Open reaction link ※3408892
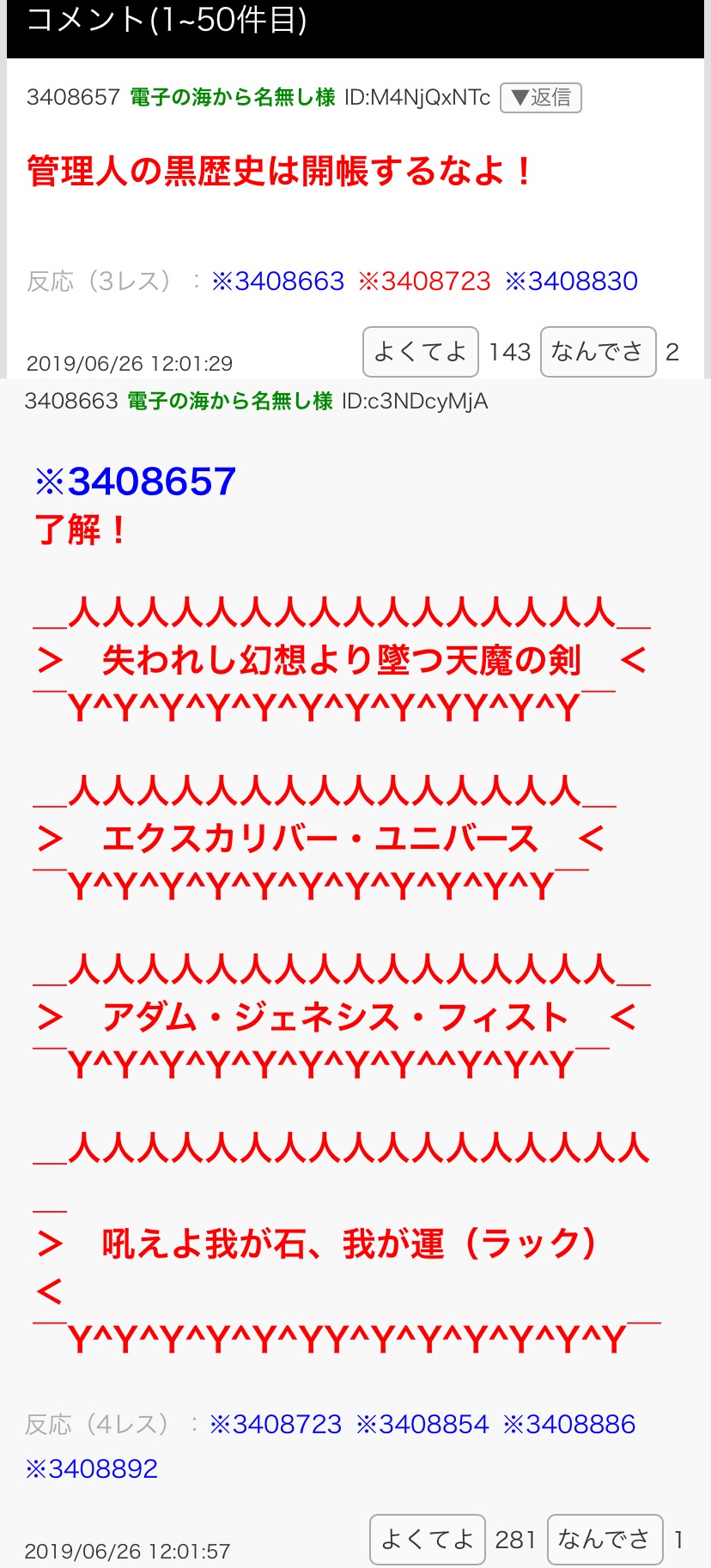The width and height of the screenshot is (711, 1568). [x=92, y=1469]
